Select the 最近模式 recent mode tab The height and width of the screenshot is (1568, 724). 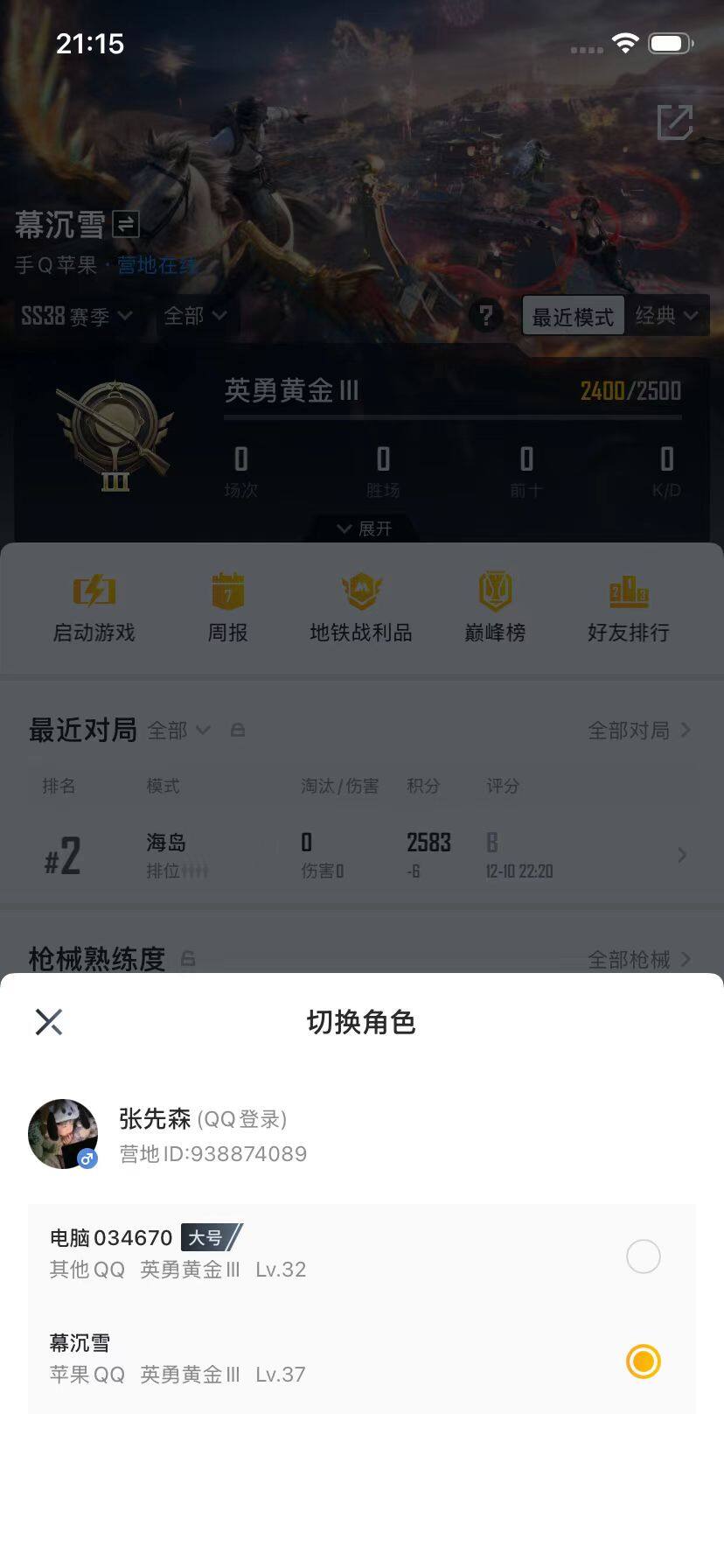571,317
